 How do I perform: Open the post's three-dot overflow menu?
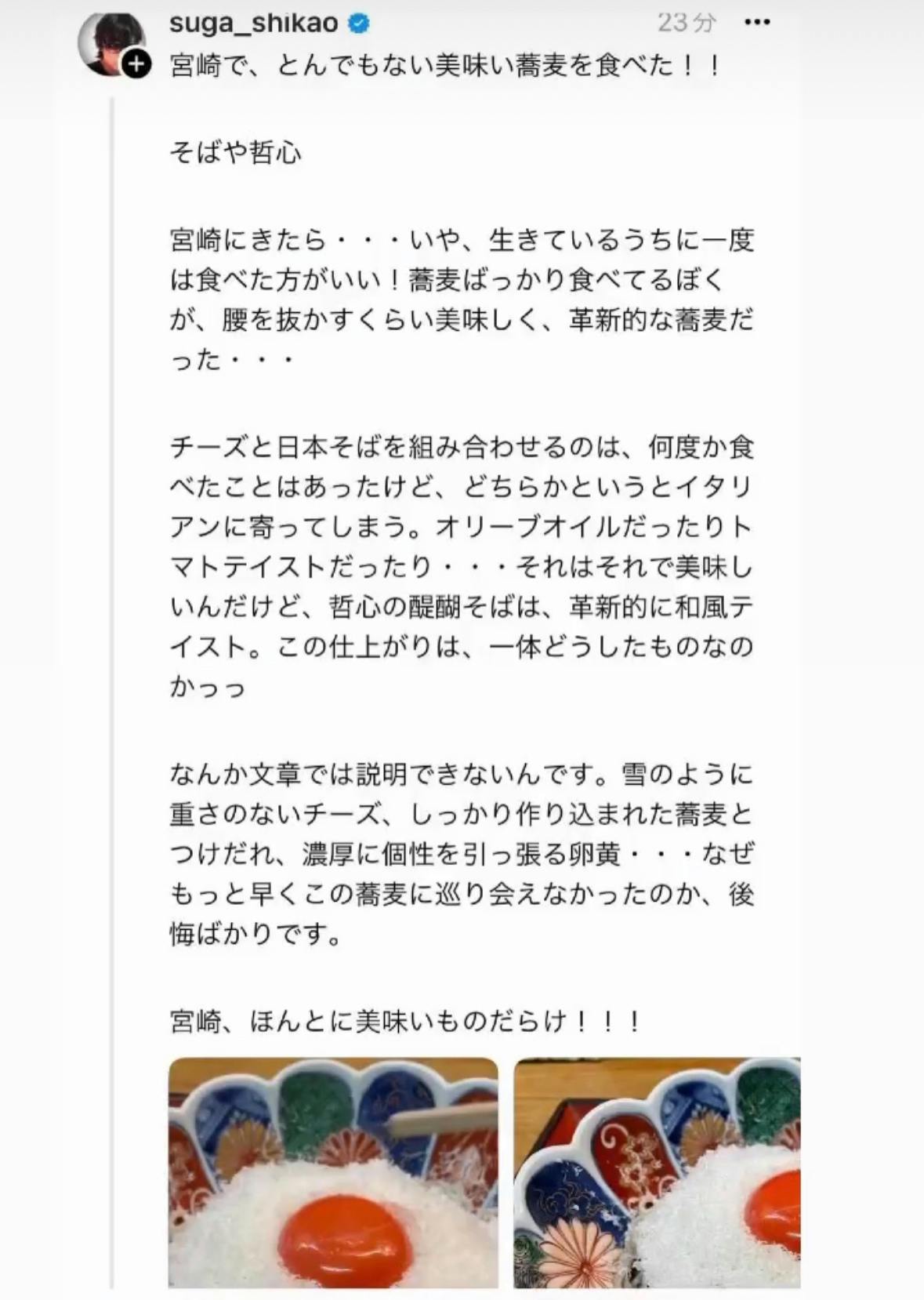tap(756, 23)
